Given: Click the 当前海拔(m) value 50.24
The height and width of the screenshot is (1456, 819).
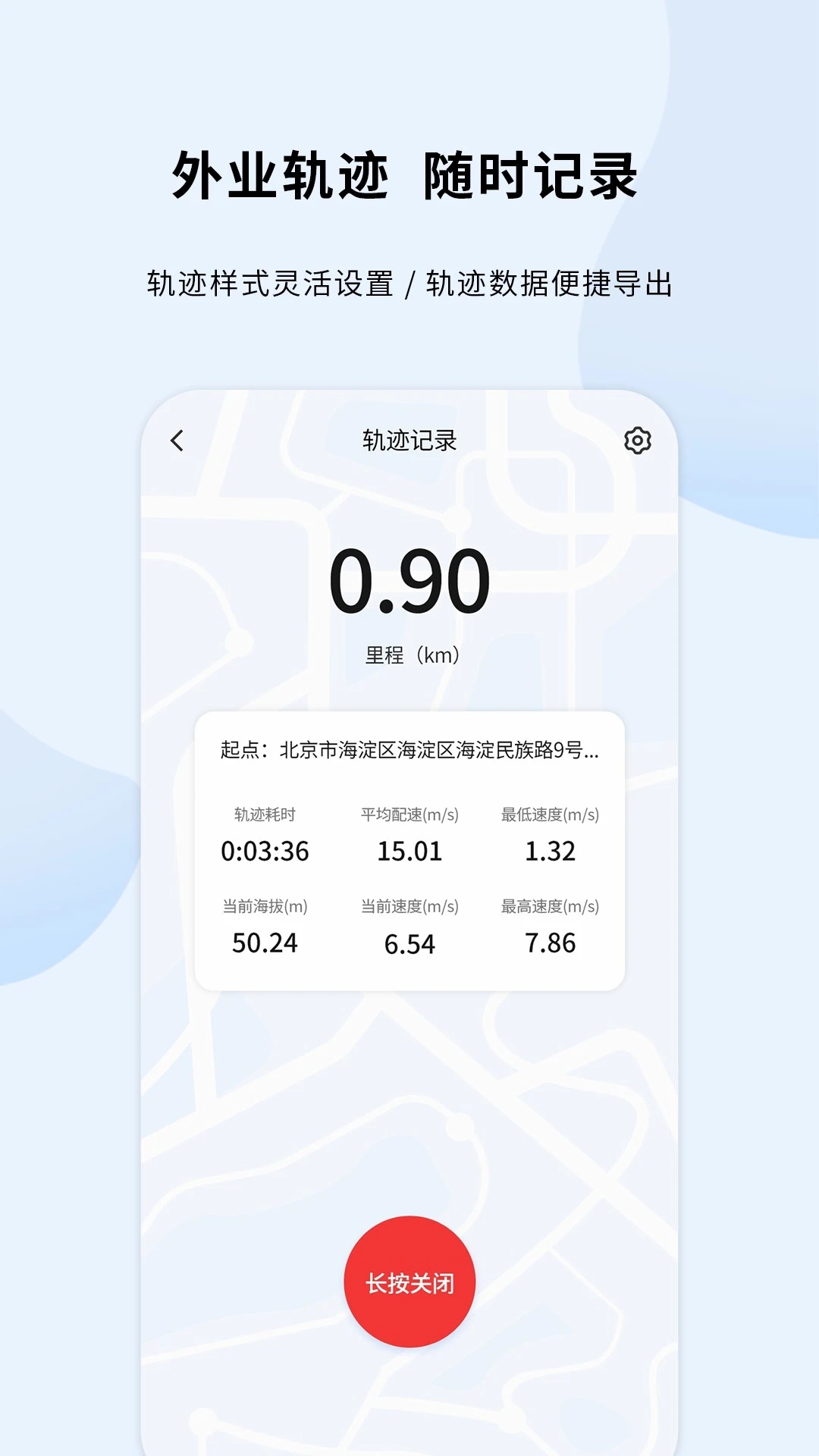Looking at the screenshot, I should [x=266, y=943].
